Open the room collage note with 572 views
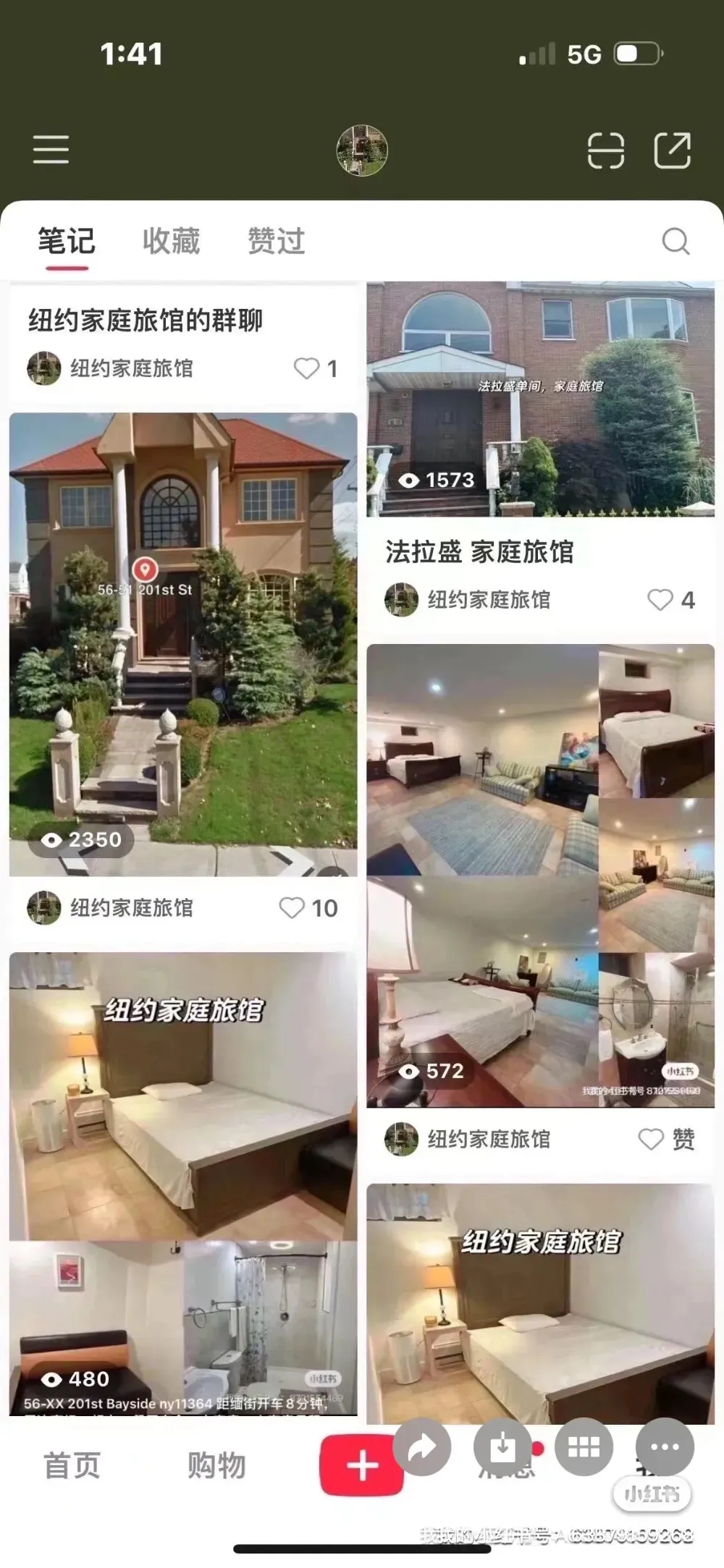The width and height of the screenshot is (724, 1568). [540, 876]
